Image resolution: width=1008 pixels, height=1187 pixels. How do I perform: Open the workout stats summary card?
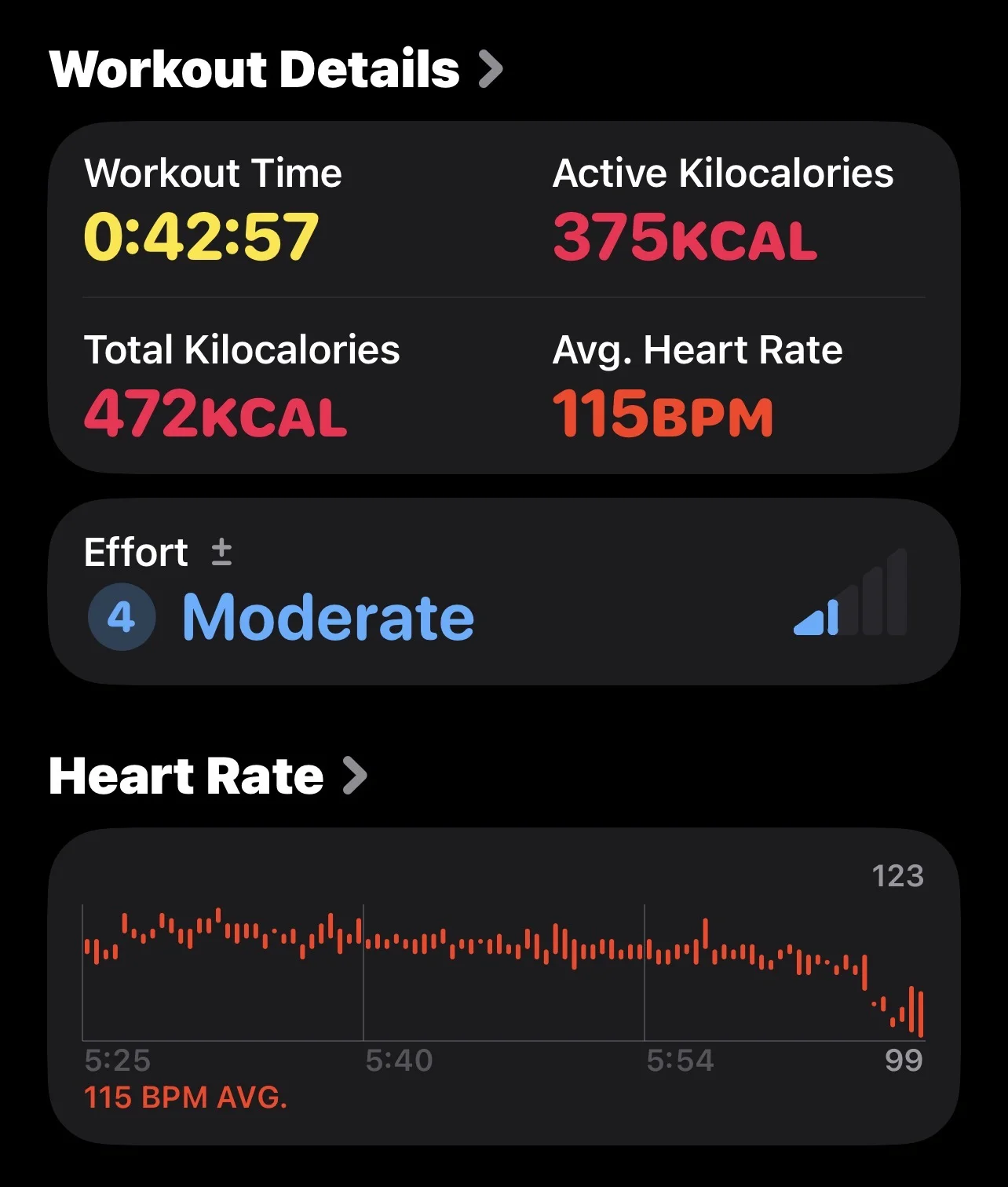click(504, 298)
